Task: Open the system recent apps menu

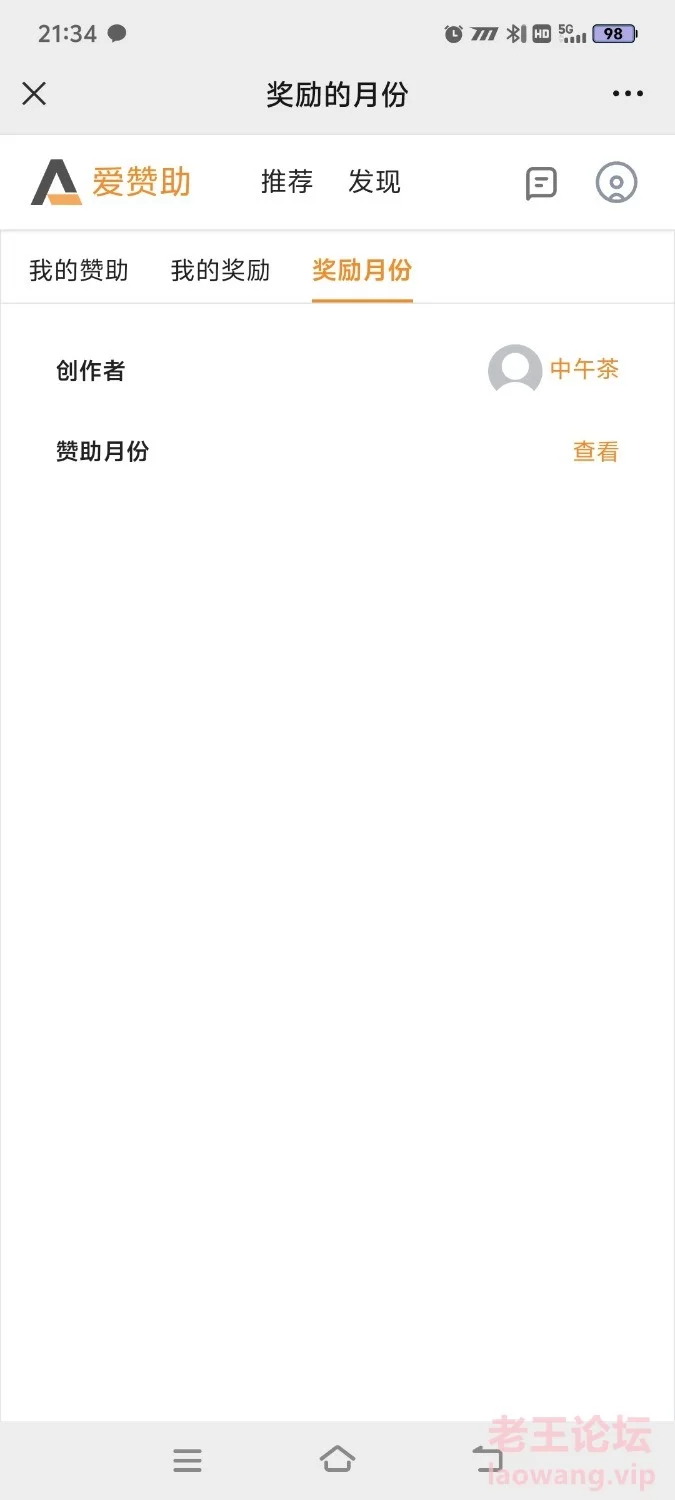Action: click(x=187, y=1461)
